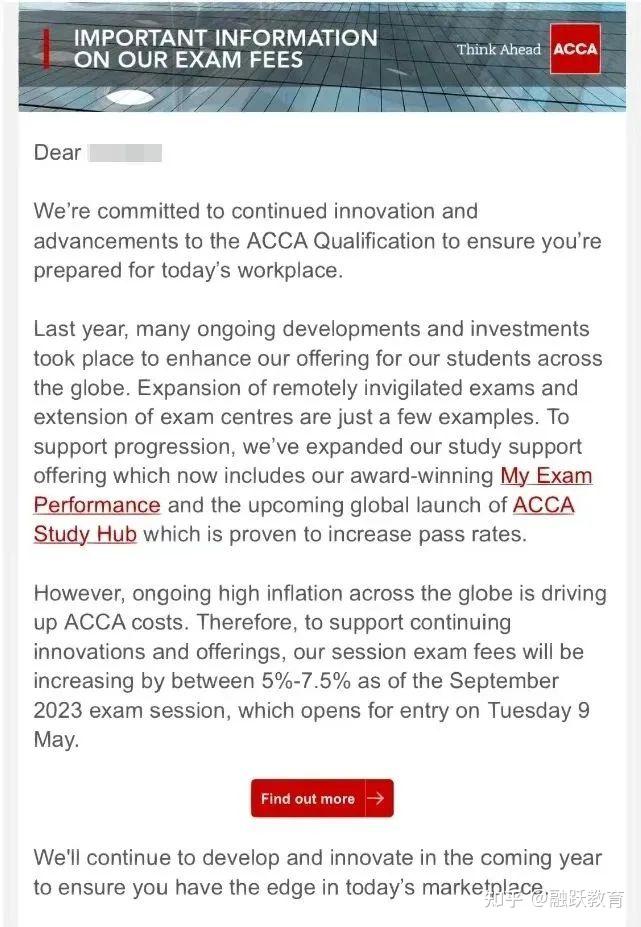Open the My Exam Performance link

click(545, 476)
